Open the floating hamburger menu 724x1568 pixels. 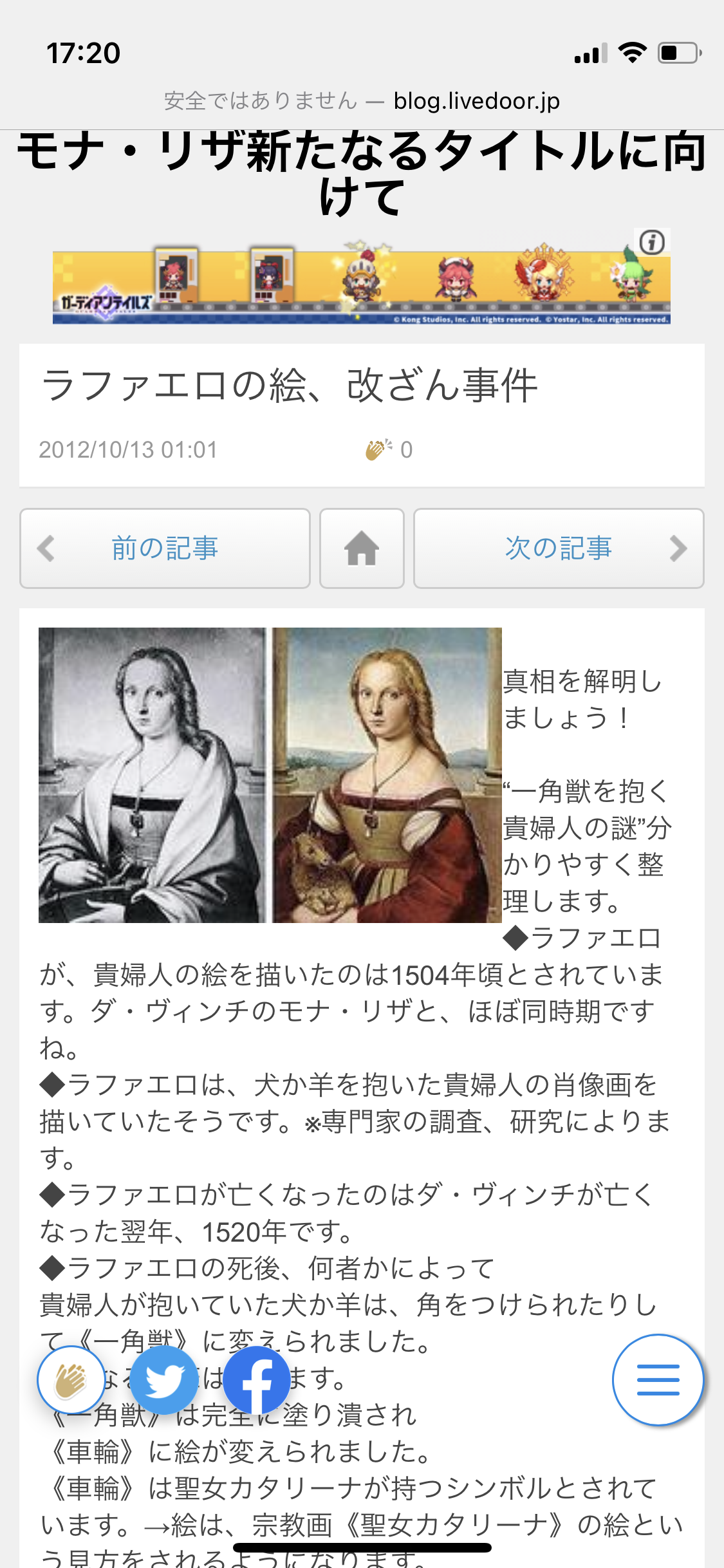coord(658,1379)
